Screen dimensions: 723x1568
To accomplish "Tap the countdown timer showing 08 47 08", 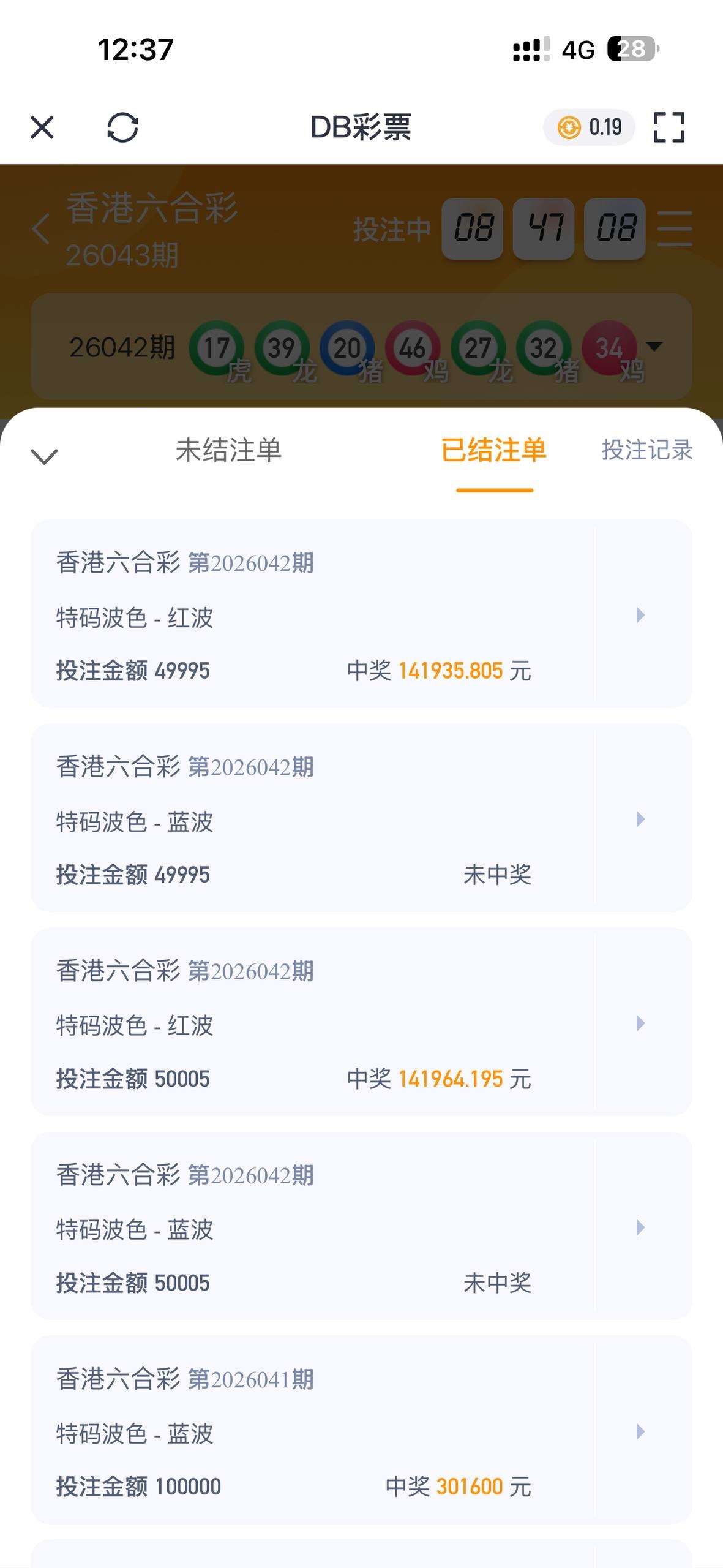I will [544, 230].
